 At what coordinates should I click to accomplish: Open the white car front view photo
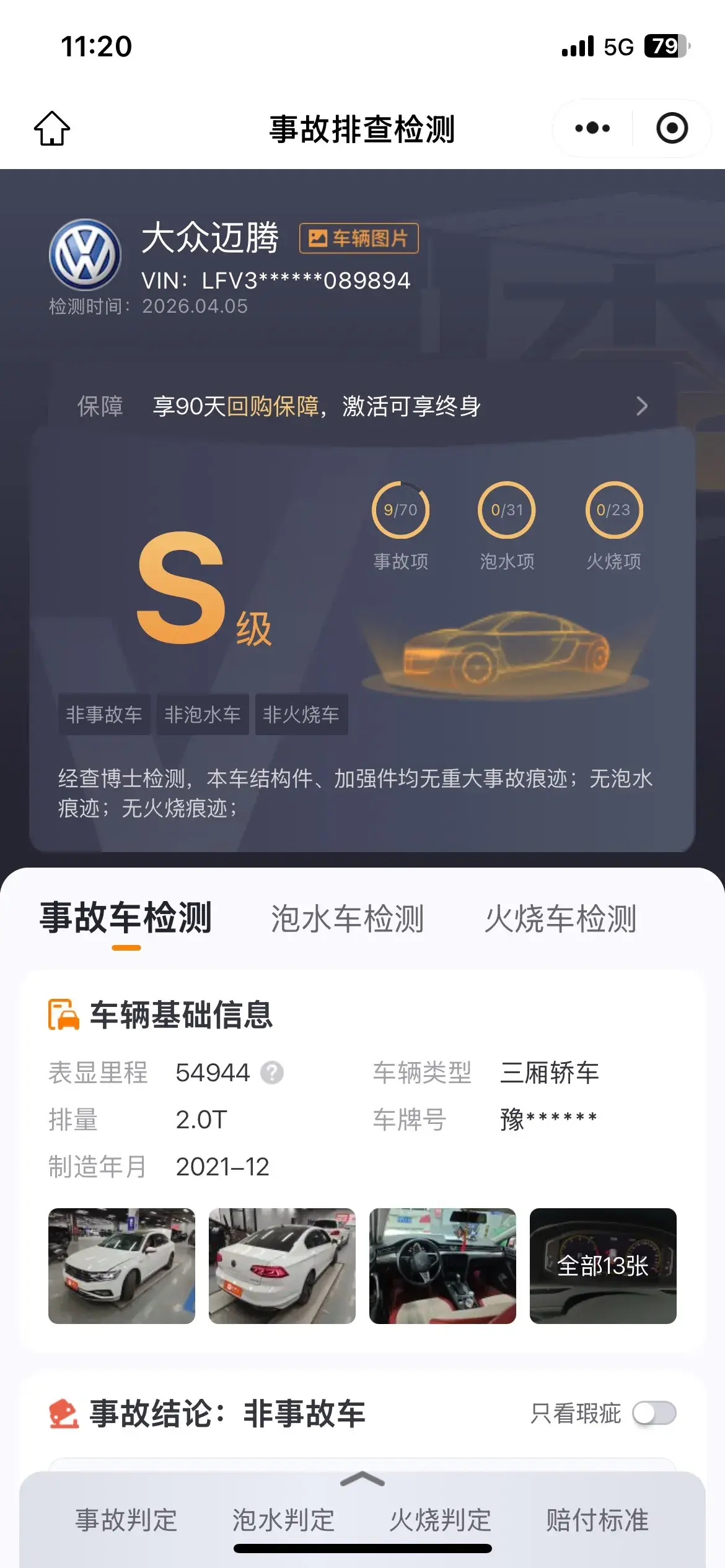(x=121, y=1266)
